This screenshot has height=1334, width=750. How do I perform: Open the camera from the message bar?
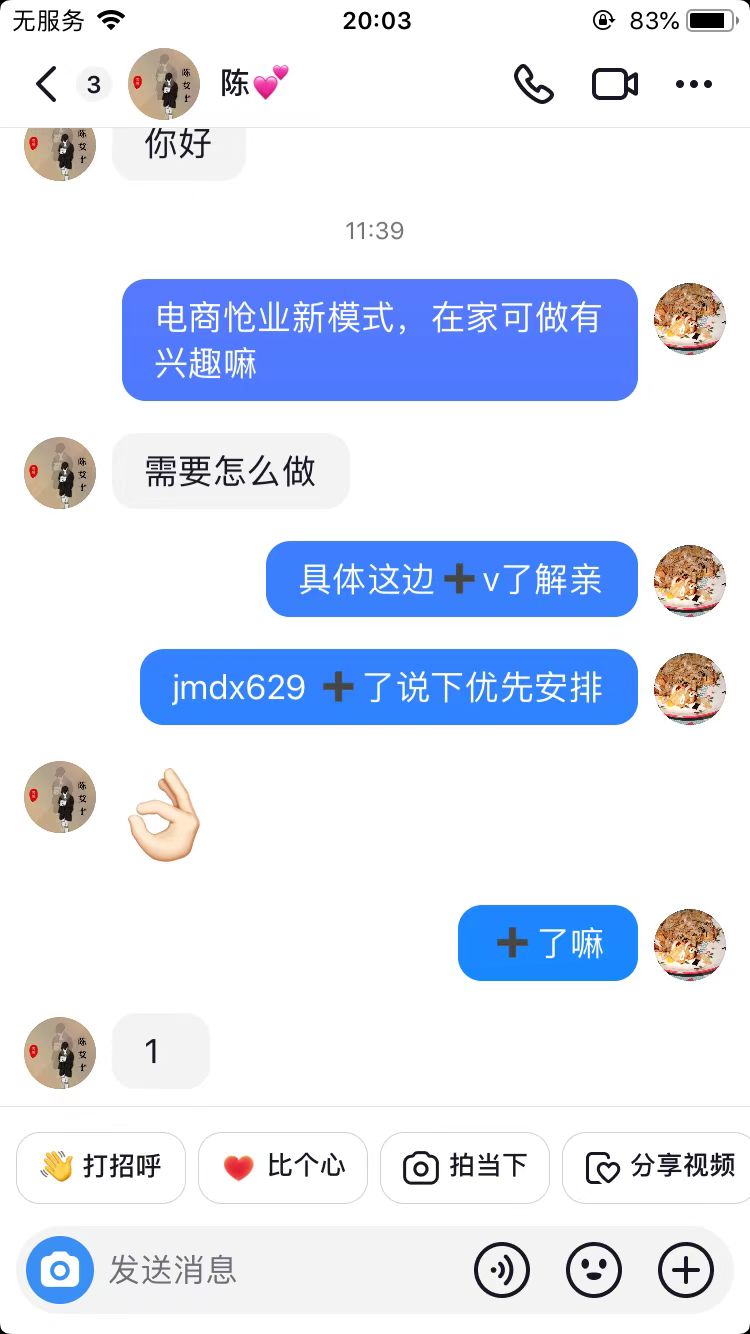[x=60, y=1270]
